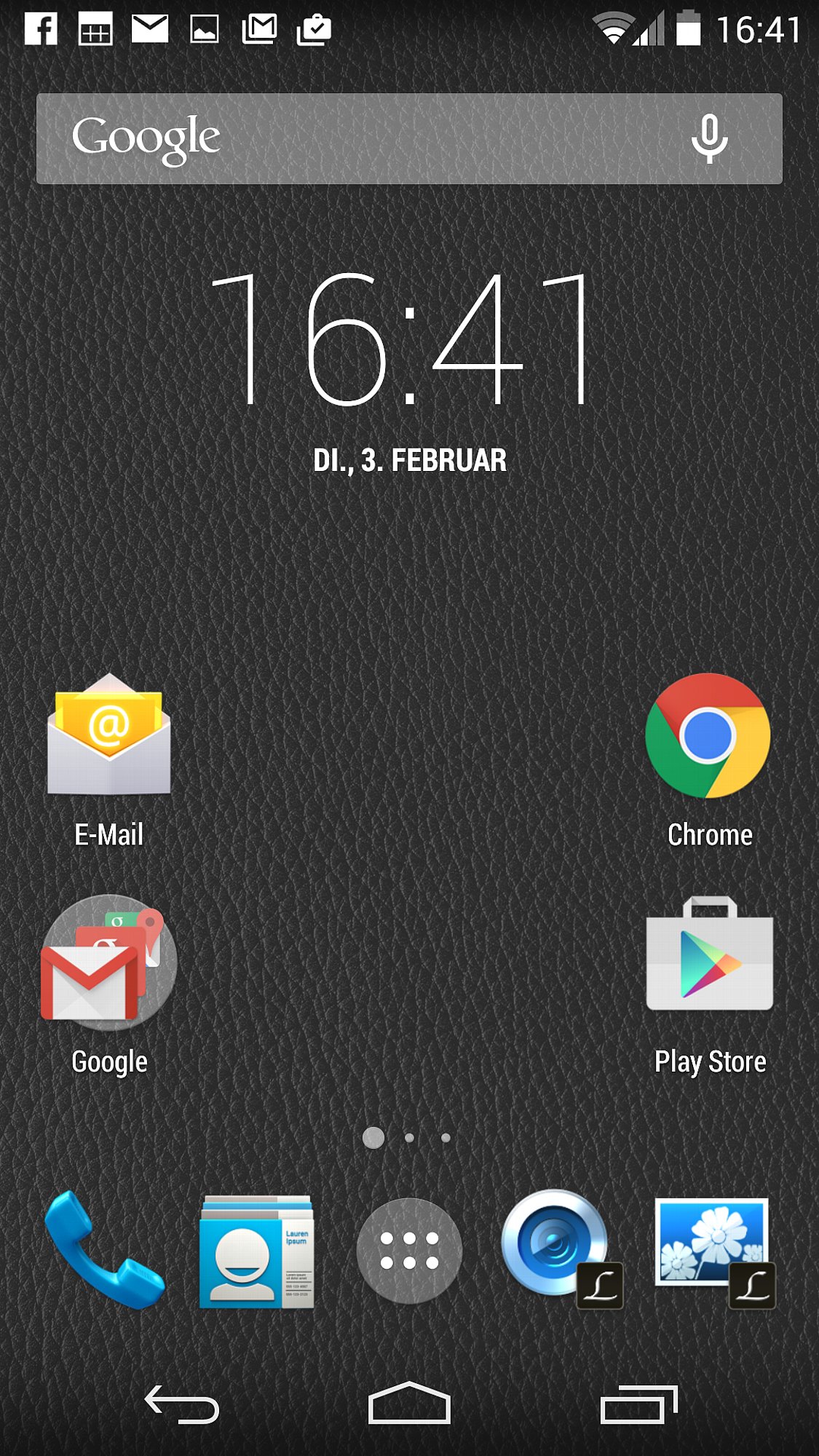The height and width of the screenshot is (1456, 819).
Task: Open the Chrome browser
Action: click(x=708, y=735)
